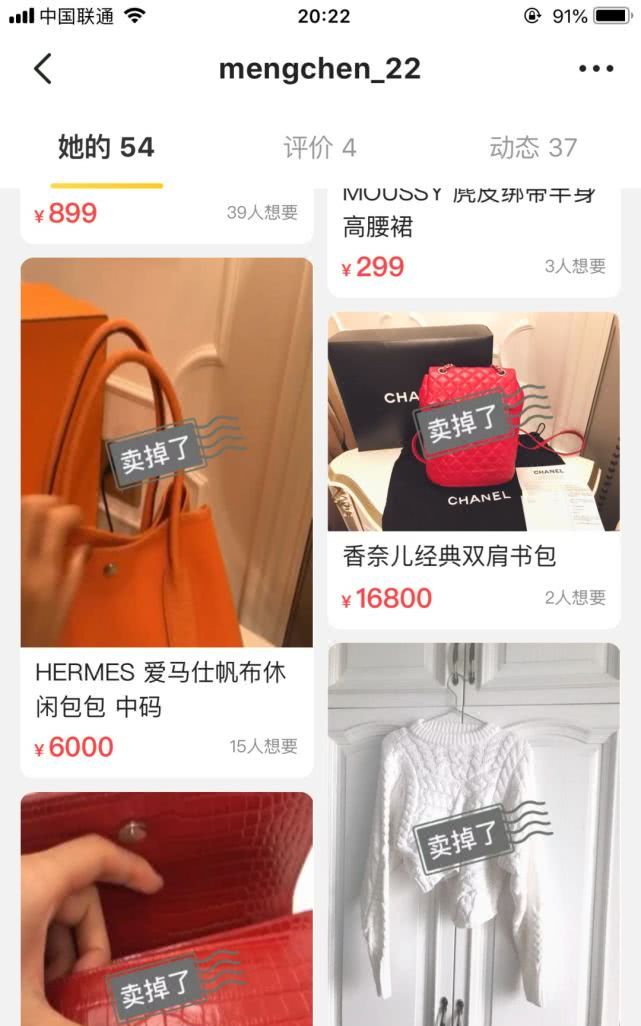The width and height of the screenshot is (641, 1026).
Task: Open the three-dot overflow menu
Action: pos(596,69)
